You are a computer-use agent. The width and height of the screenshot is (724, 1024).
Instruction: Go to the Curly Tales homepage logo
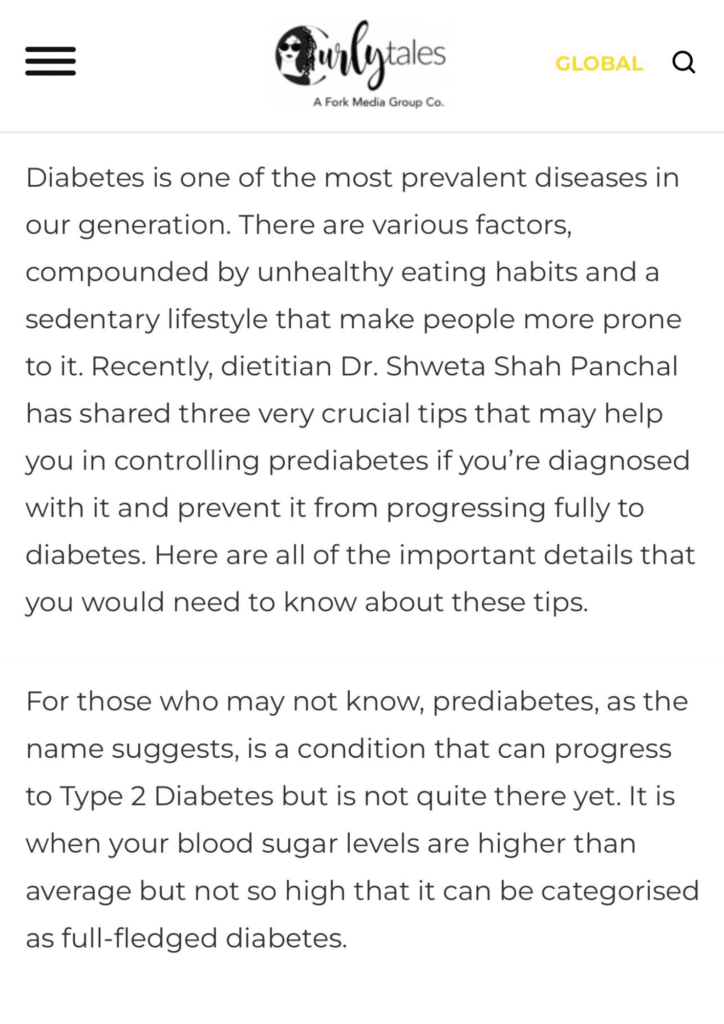click(x=360, y=62)
